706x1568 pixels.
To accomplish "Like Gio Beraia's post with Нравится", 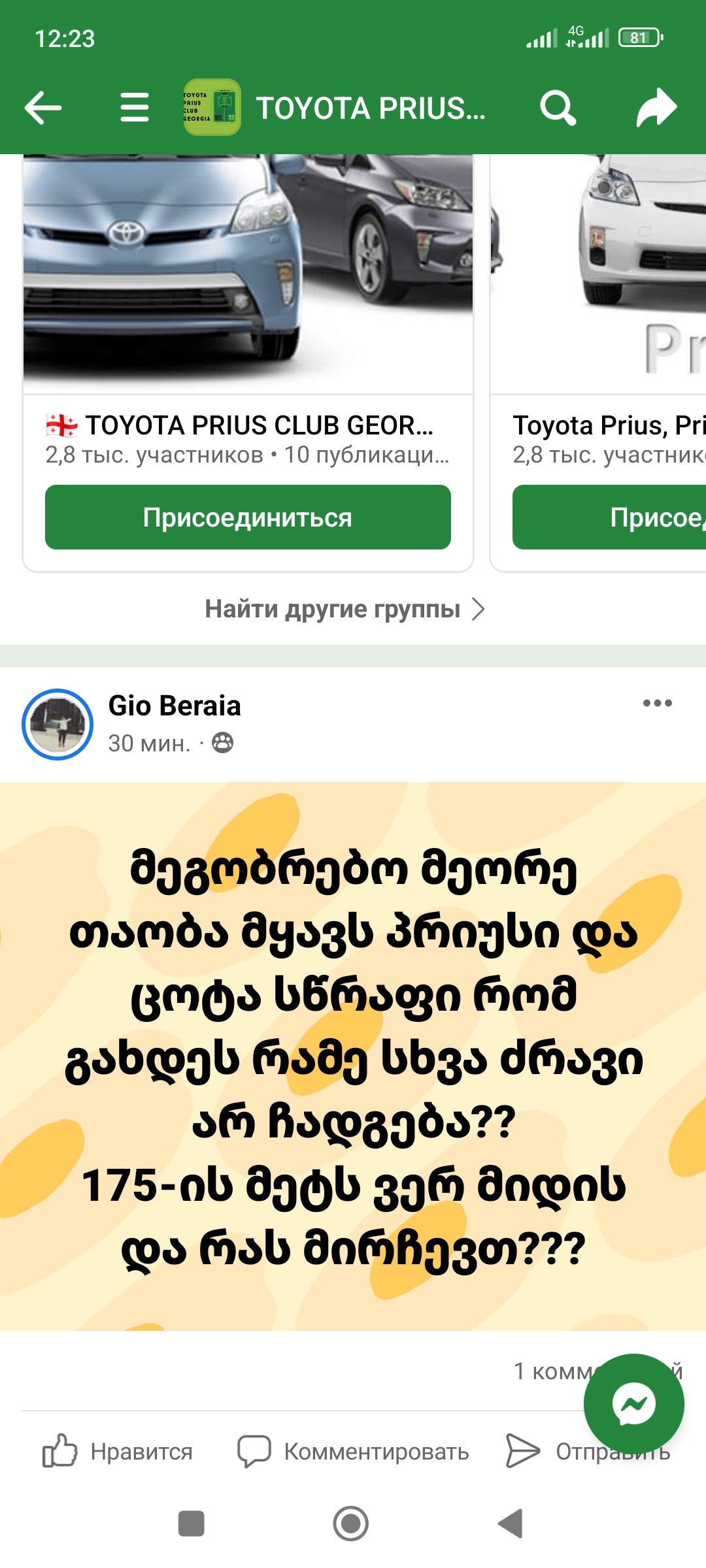I will coord(118,1452).
